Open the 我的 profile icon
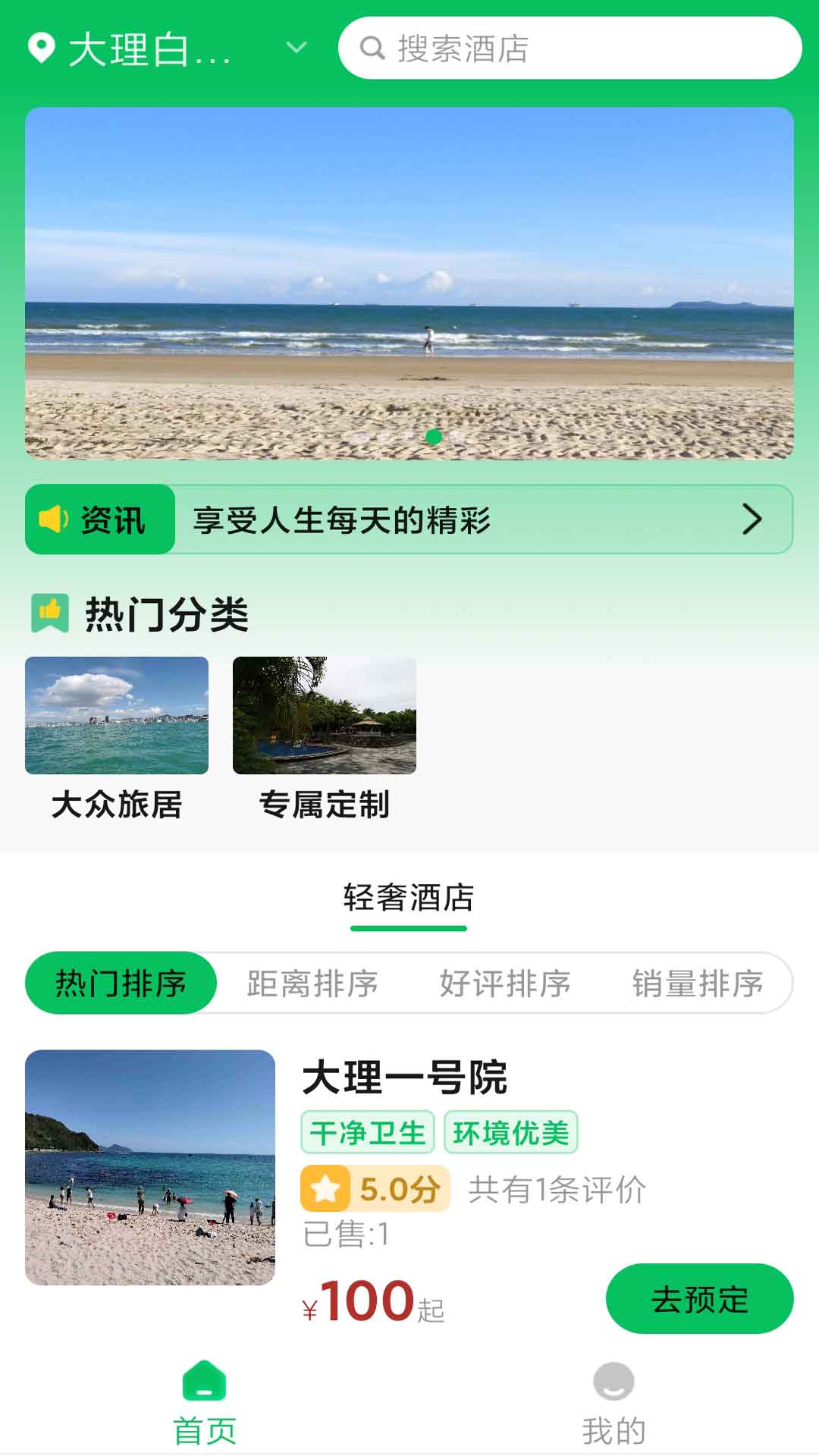Viewport: 819px width, 1456px height. [x=616, y=1381]
